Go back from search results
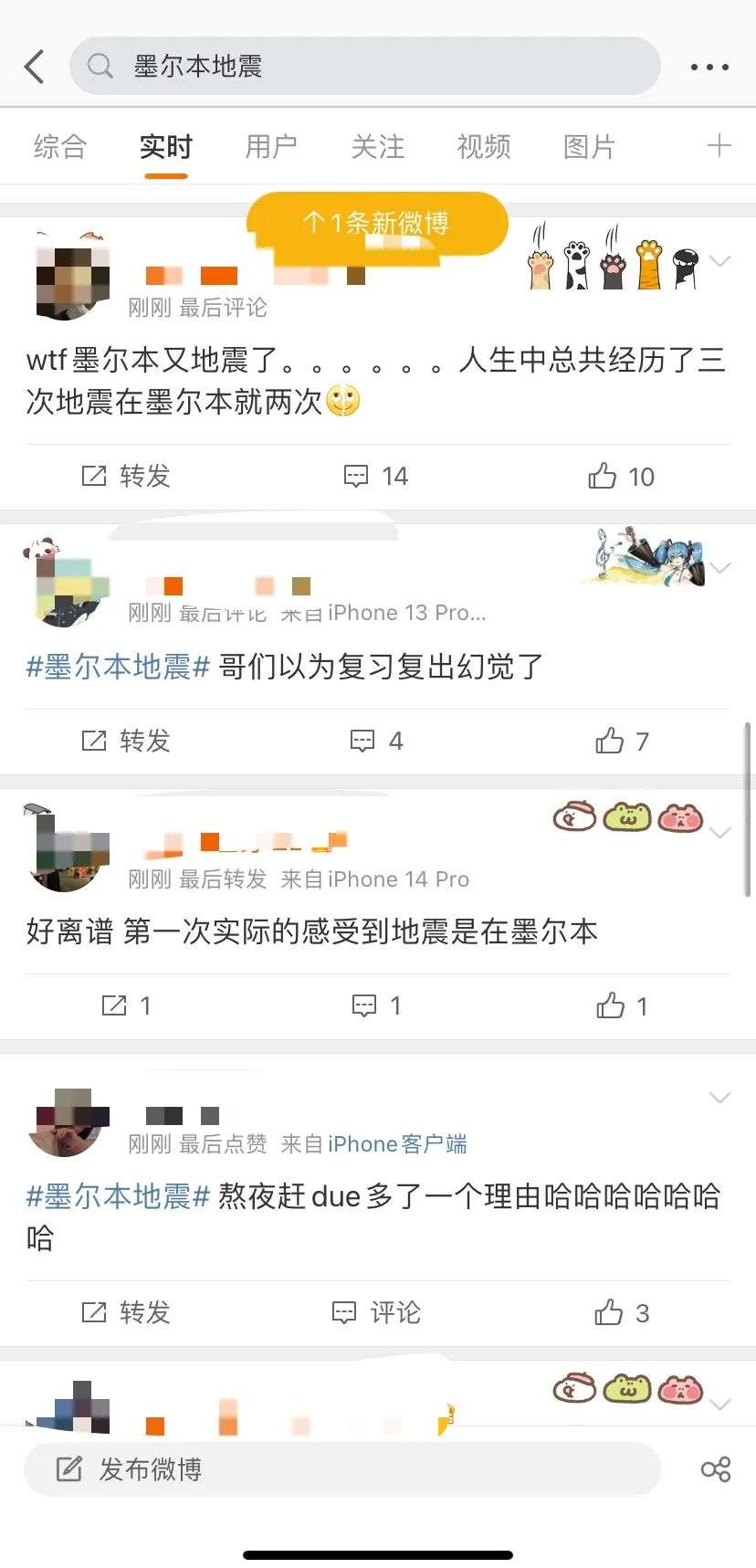Image resolution: width=756 pixels, height=1568 pixels. [x=35, y=67]
